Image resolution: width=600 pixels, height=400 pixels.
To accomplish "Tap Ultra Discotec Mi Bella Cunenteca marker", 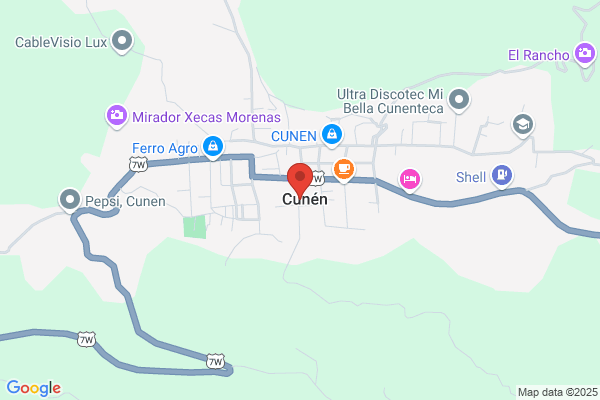I will click(x=459, y=101).
